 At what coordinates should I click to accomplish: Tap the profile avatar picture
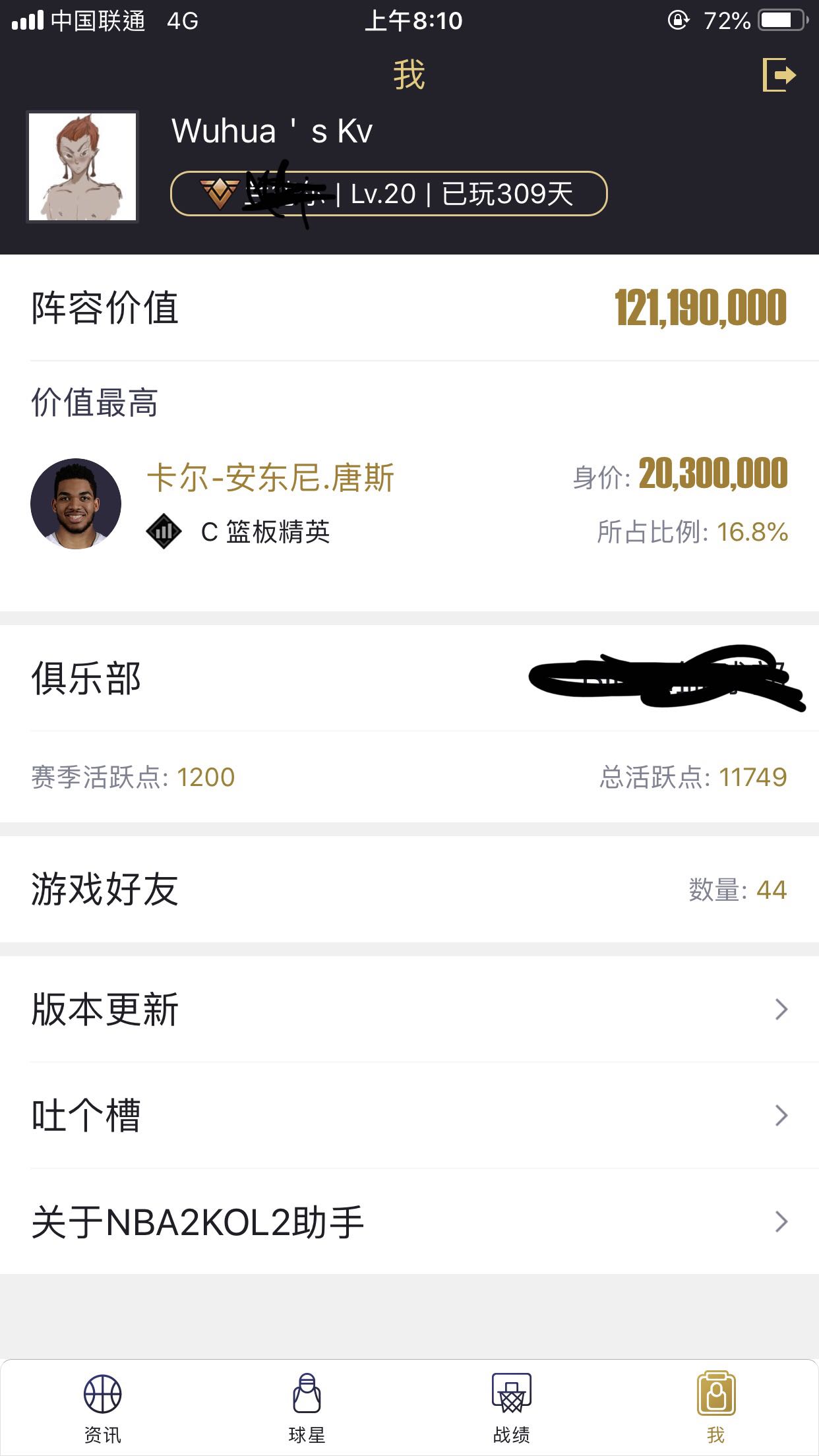(82, 167)
